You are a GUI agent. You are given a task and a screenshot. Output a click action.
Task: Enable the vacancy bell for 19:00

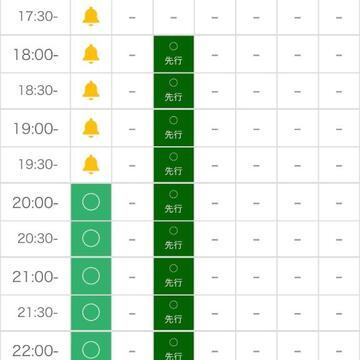tap(91, 128)
